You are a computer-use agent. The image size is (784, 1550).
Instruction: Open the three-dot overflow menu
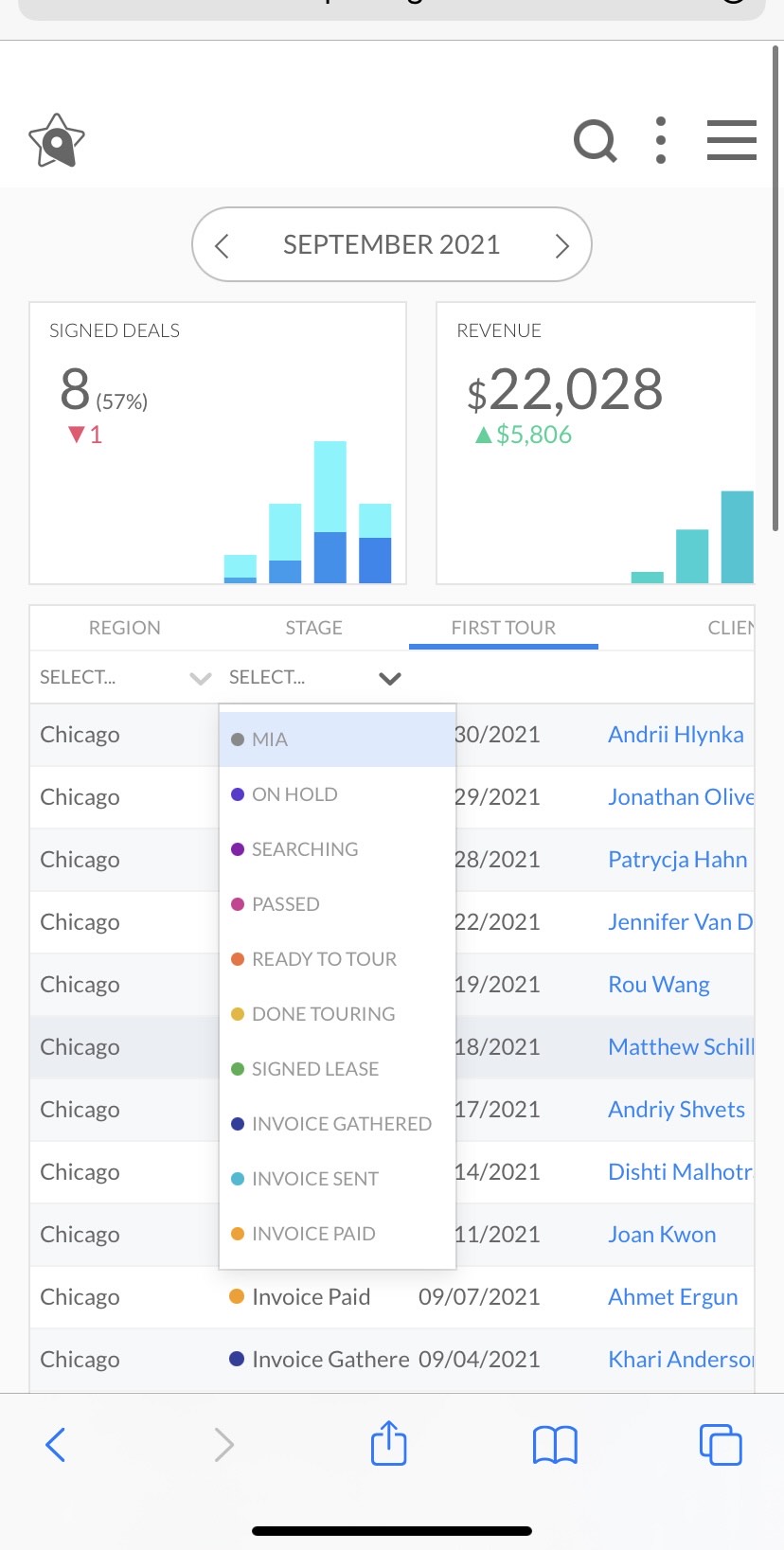pos(661,141)
